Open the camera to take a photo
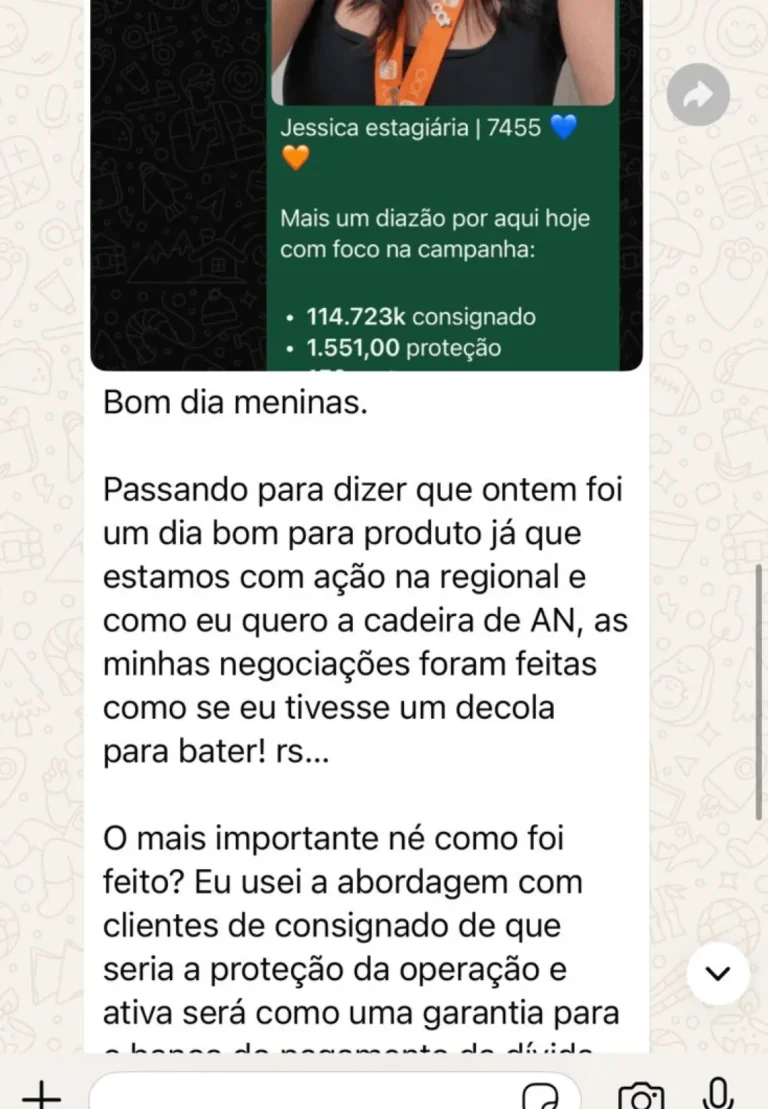Viewport: 768px width, 1109px height. pos(641,1096)
